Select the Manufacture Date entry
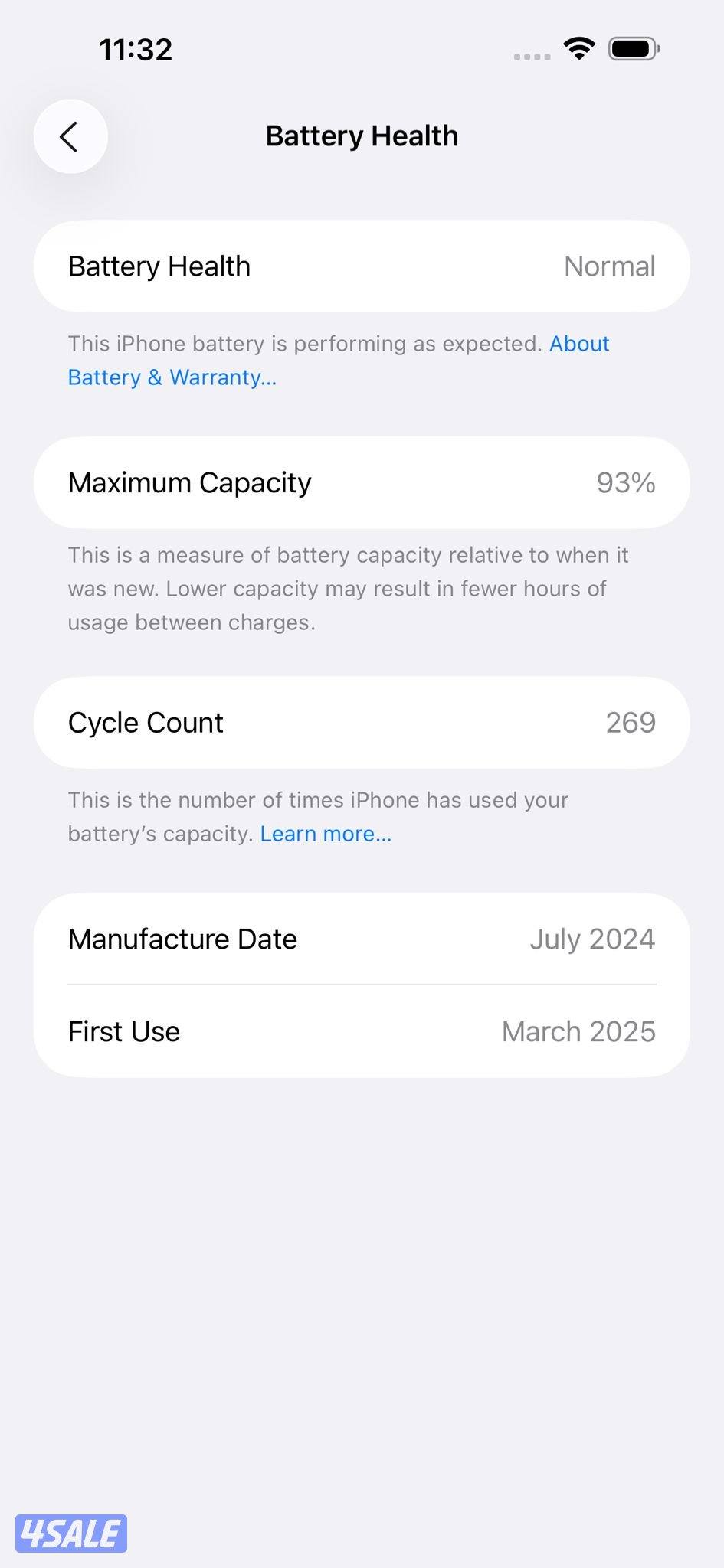 point(362,939)
